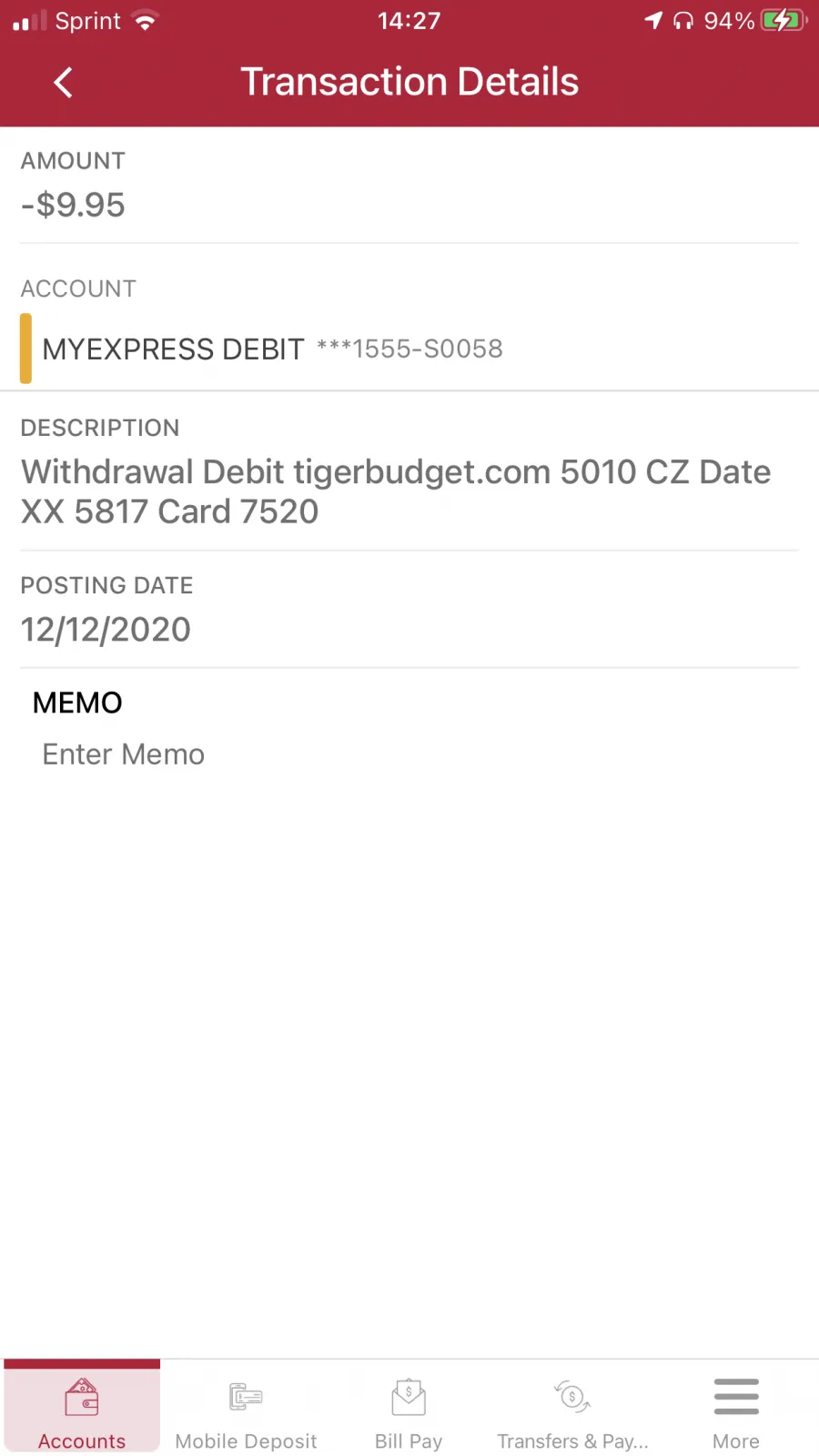Tap the Enter Memo field
Viewport: 819px width, 1456px height.
click(409, 754)
